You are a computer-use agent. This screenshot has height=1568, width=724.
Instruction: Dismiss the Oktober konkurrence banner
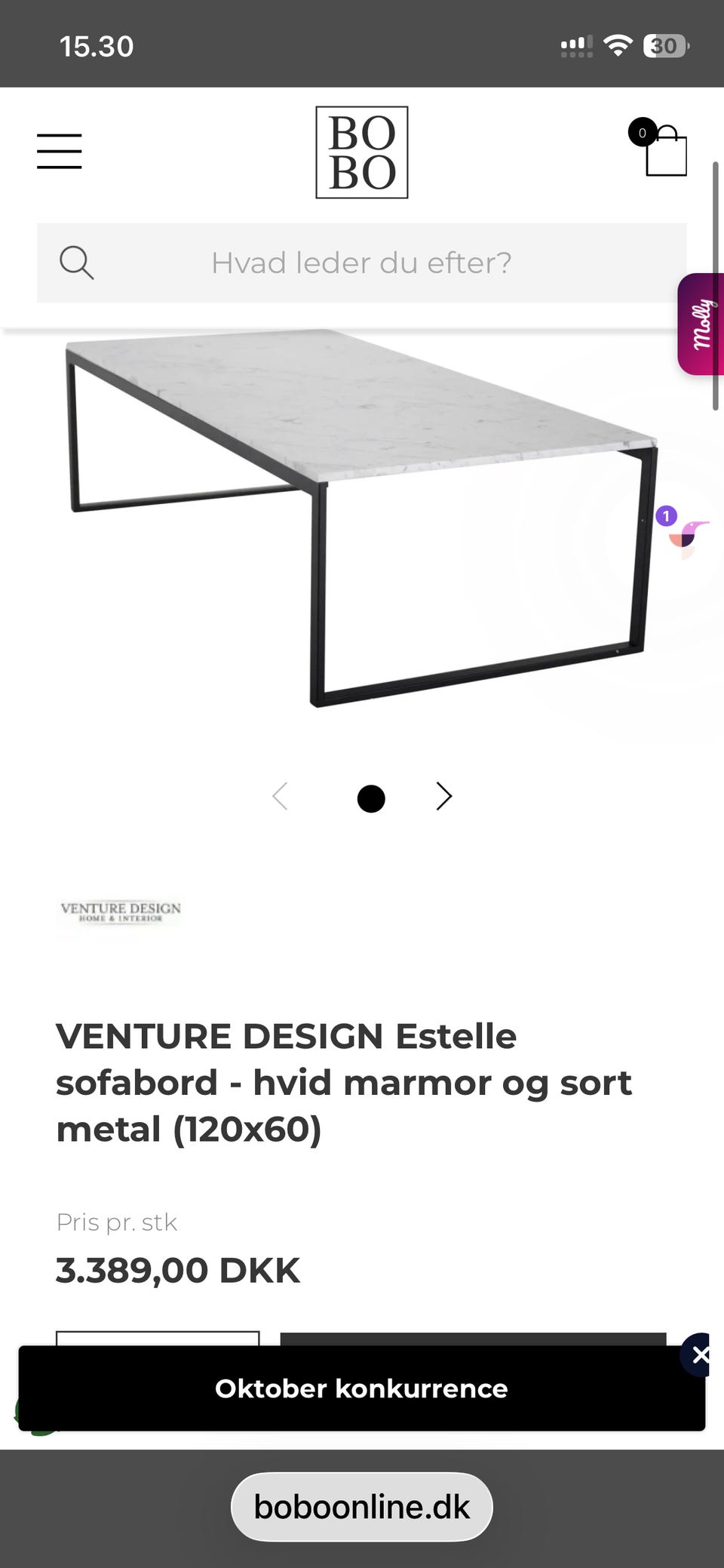[699, 1355]
